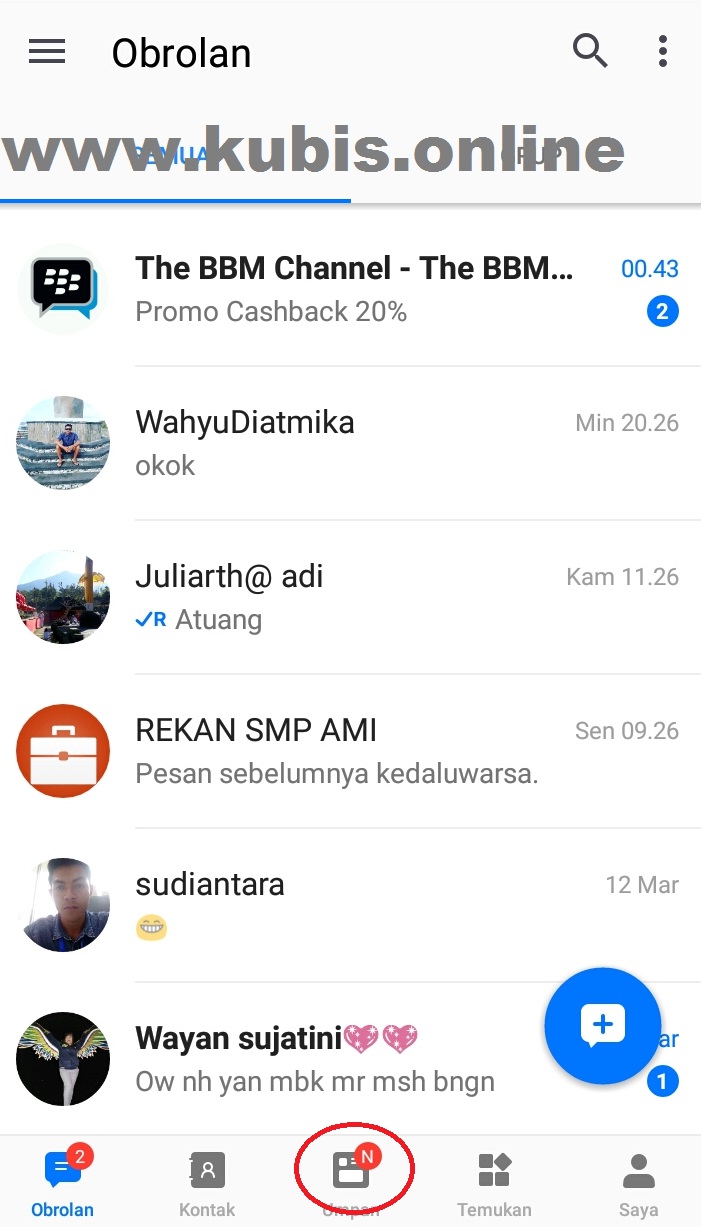This screenshot has width=701, height=1227.
Task: Start a new chat with the blue button
Action: (x=602, y=1026)
